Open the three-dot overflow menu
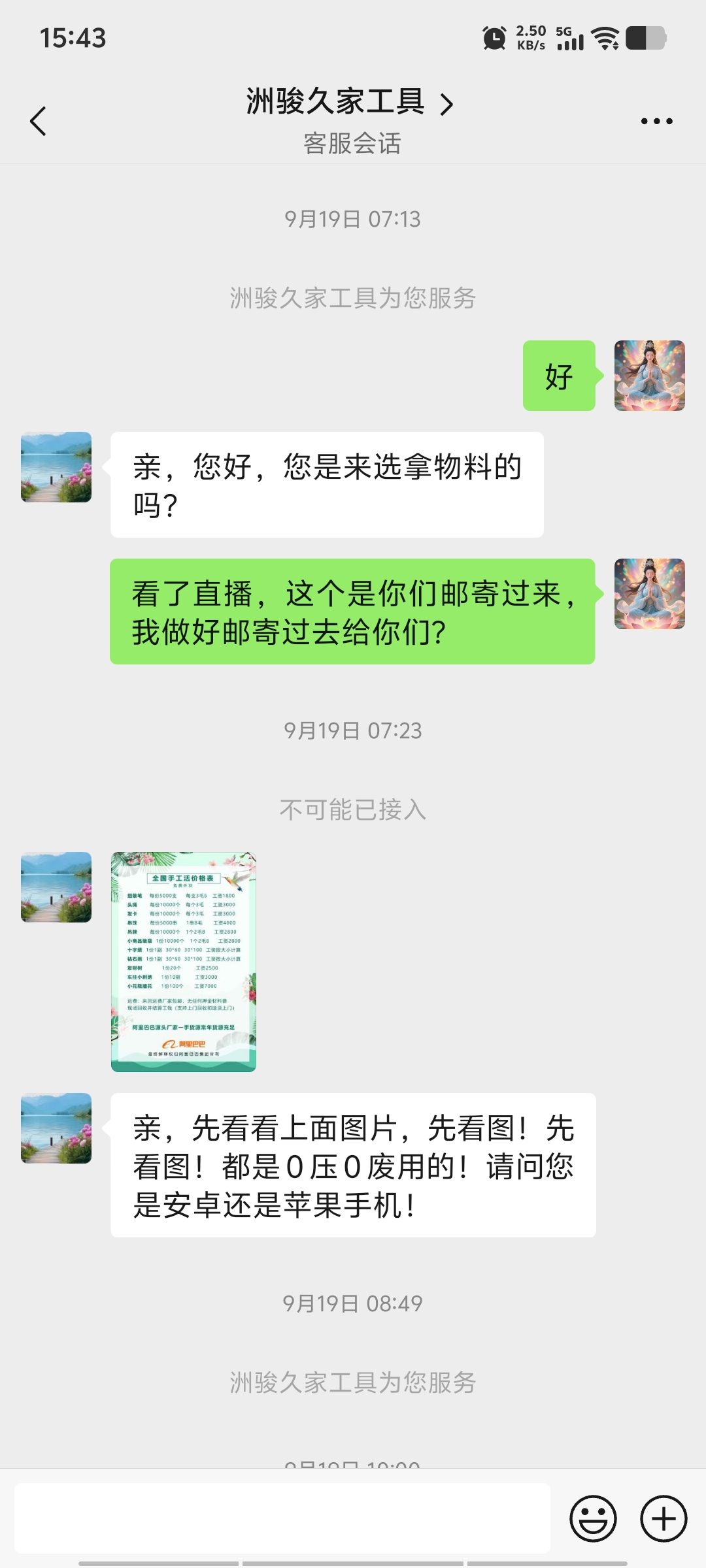The height and width of the screenshot is (1568, 706). click(656, 122)
